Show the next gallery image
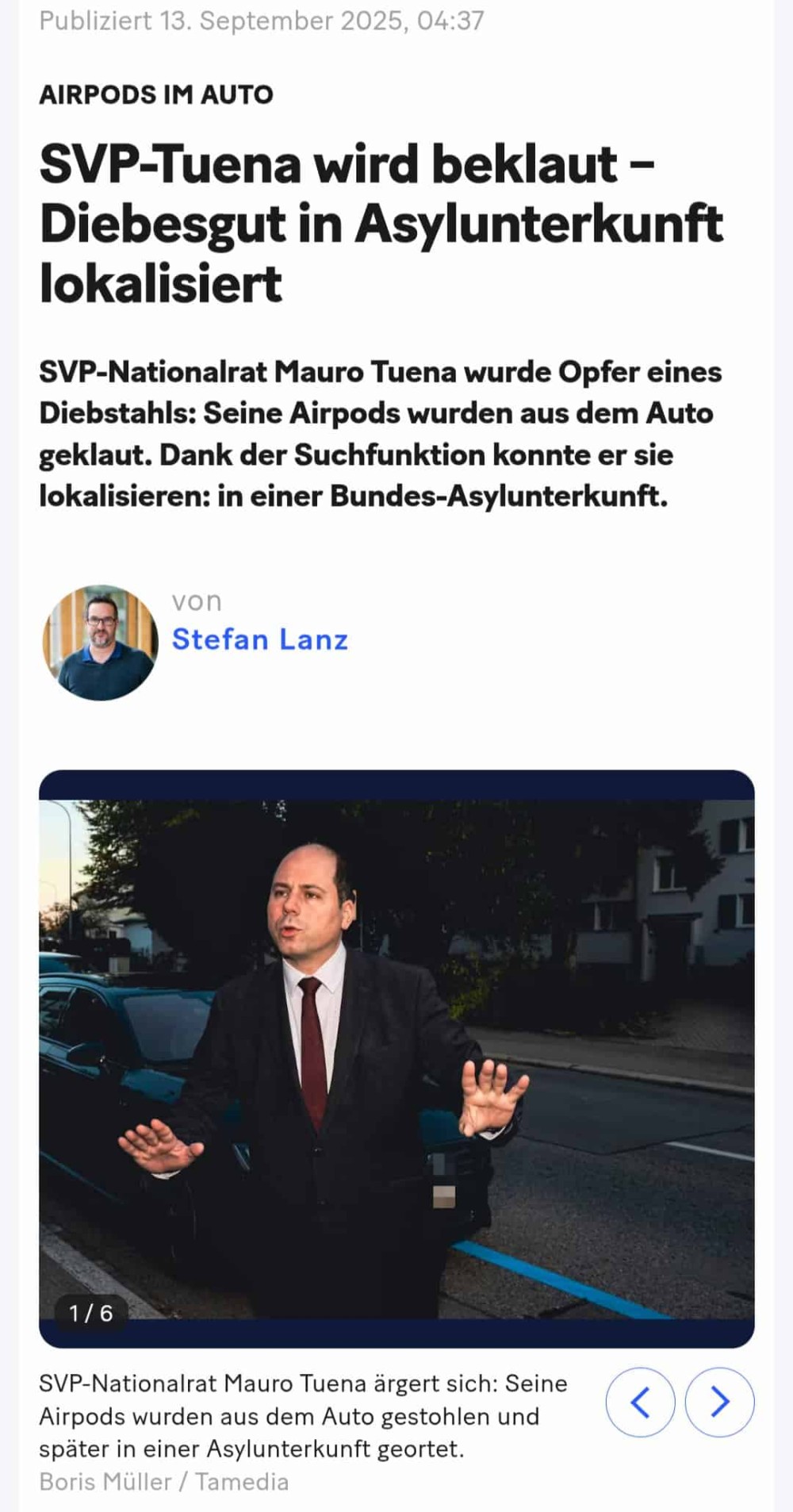The height and width of the screenshot is (1512, 793). (x=719, y=1402)
